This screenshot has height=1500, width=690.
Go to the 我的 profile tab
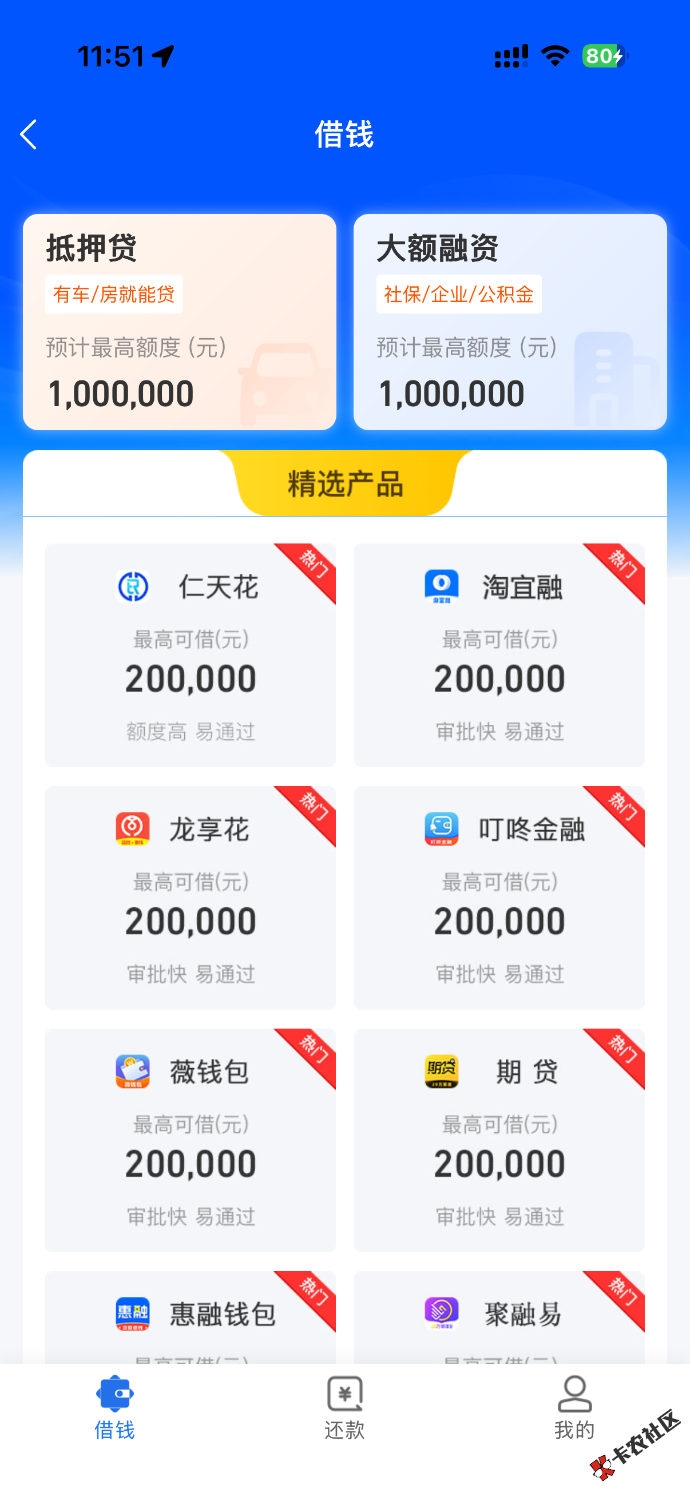pos(574,1408)
